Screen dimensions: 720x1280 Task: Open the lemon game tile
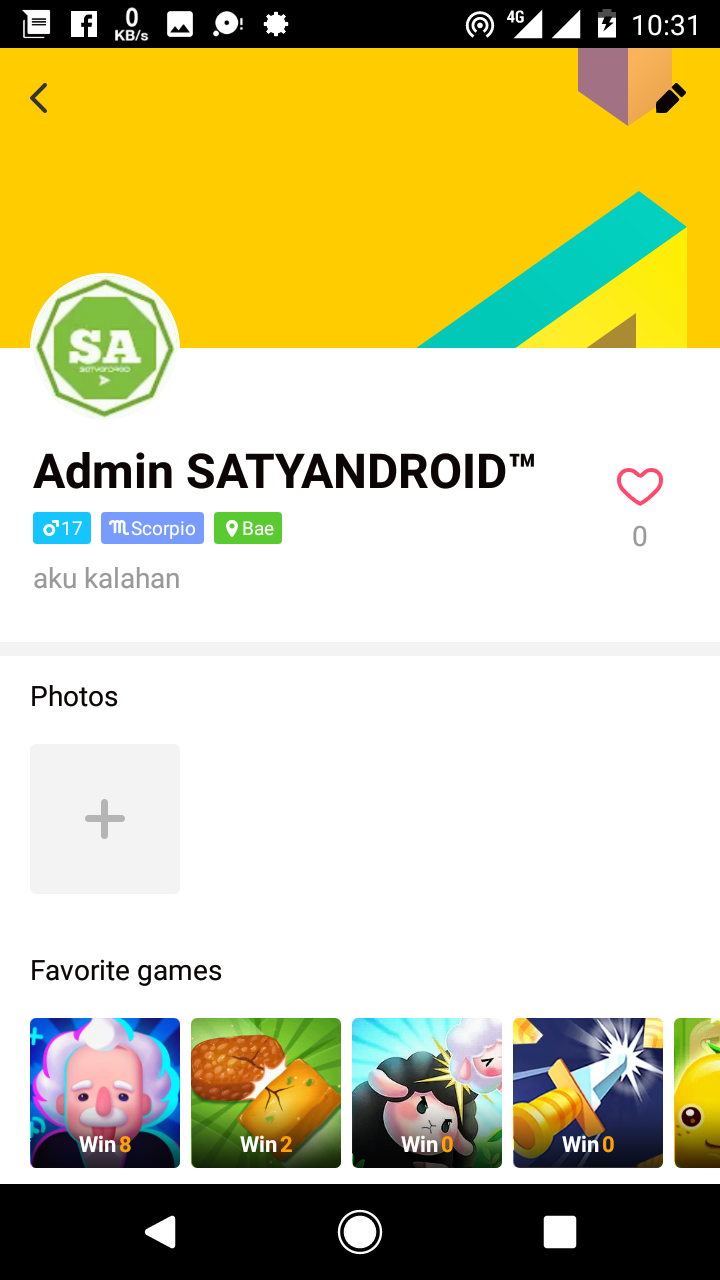(698, 1092)
